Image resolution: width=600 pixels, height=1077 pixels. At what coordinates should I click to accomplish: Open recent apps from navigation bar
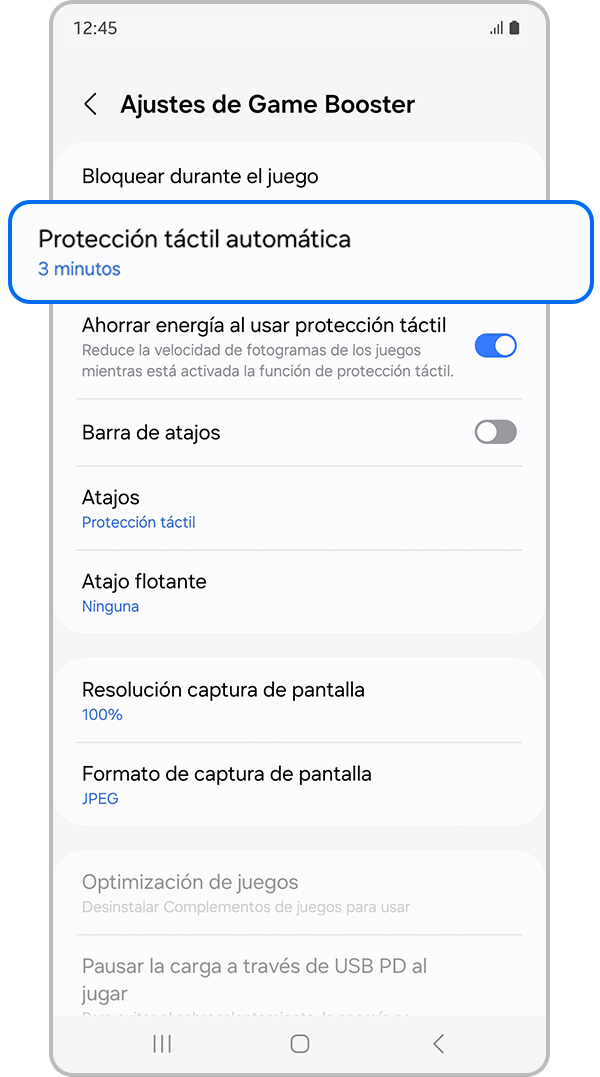pyautogui.click(x=162, y=1044)
